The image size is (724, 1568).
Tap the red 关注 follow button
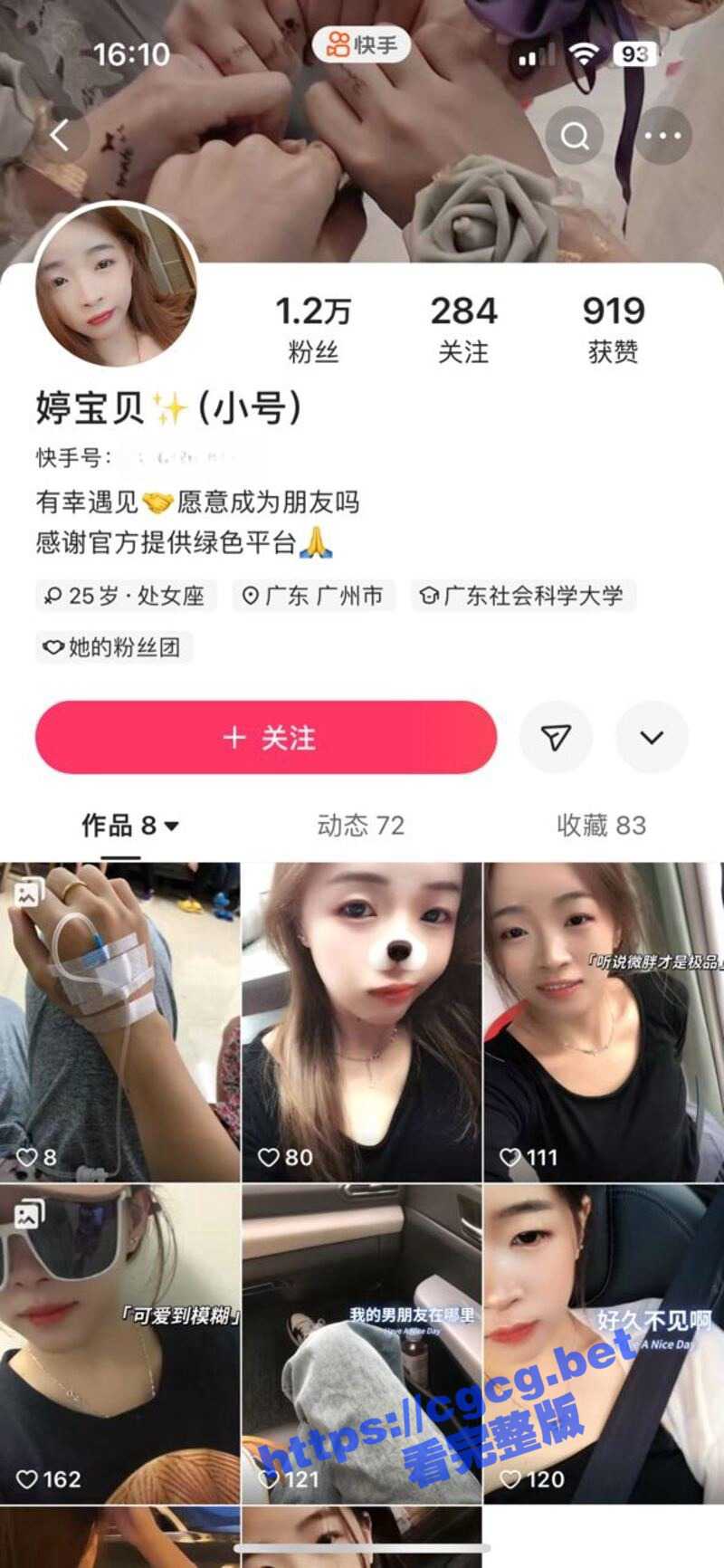tap(265, 737)
